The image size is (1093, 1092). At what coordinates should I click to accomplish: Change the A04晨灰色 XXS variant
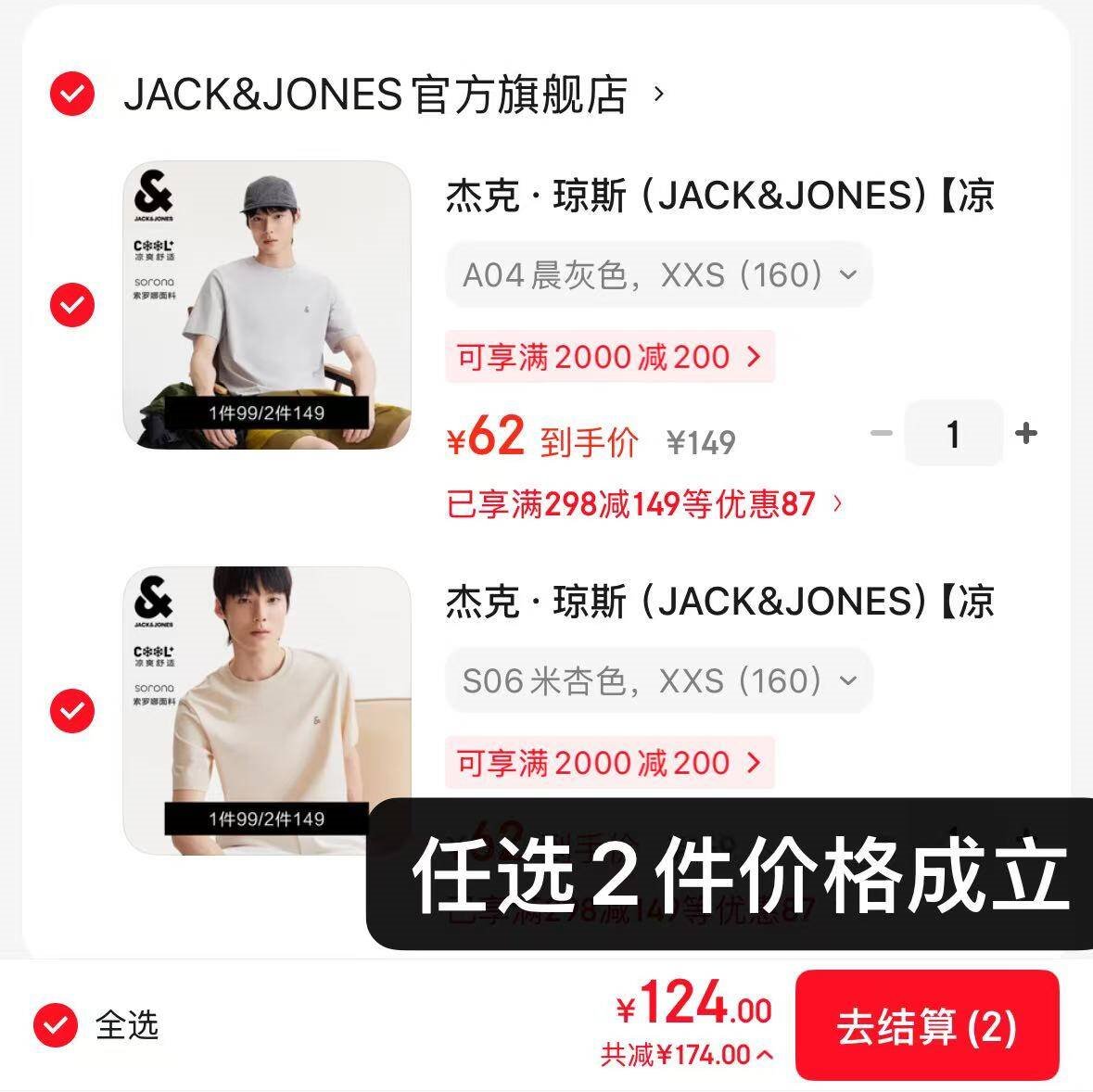tap(658, 274)
